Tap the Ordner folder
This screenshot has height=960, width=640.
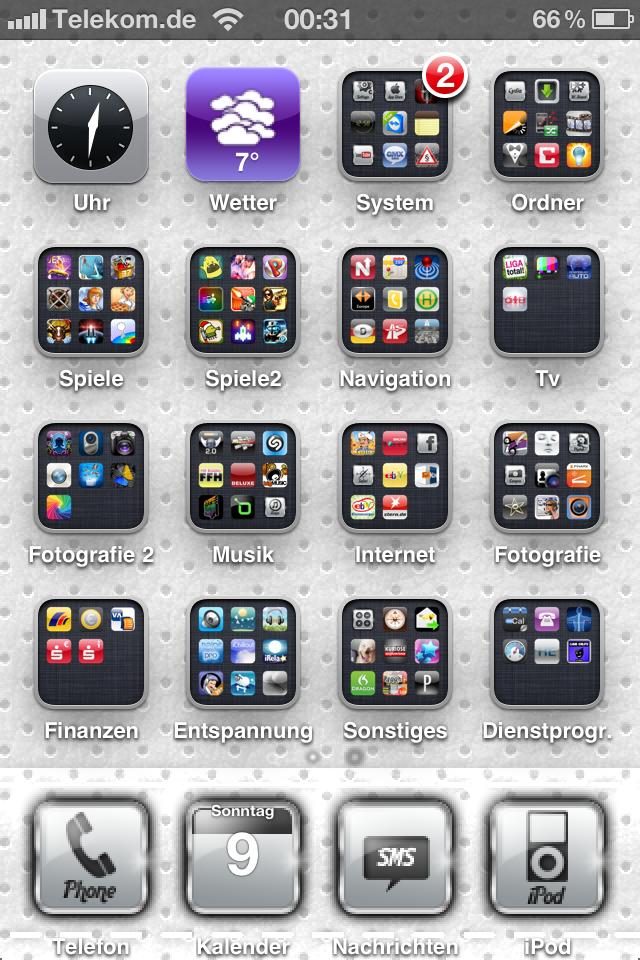(547, 125)
